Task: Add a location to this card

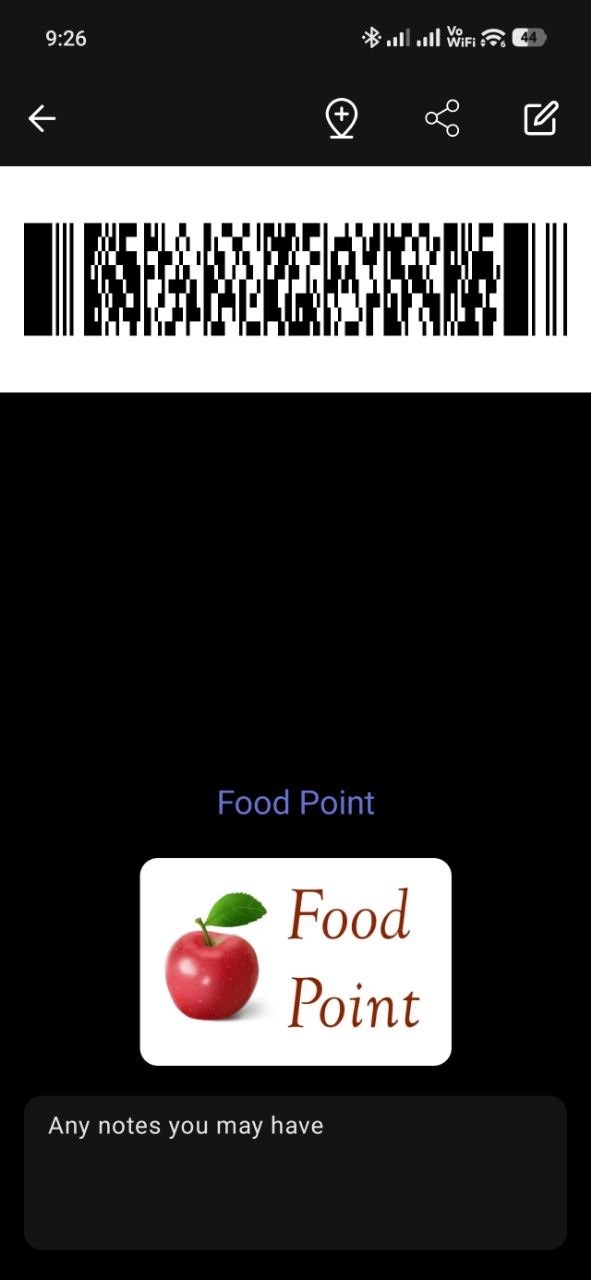Action: [x=342, y=119]
